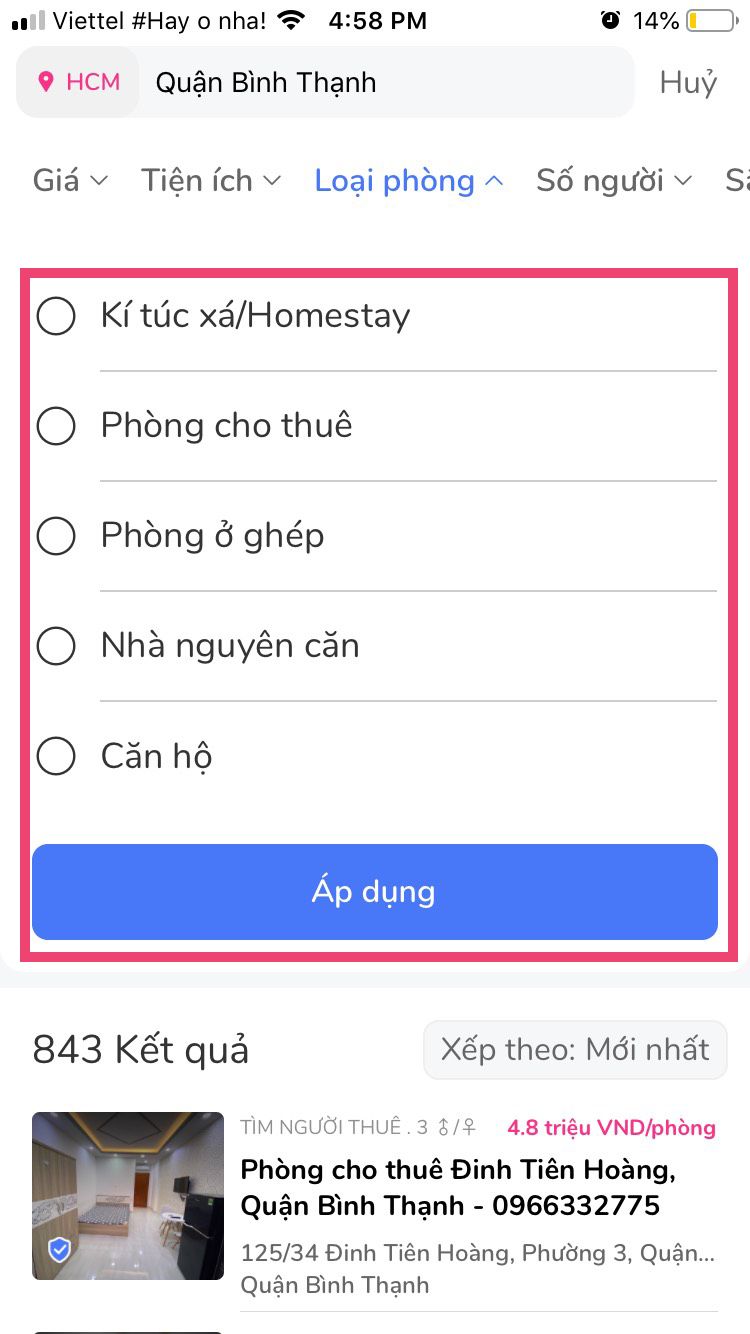750x1334 pixels.
Task: Choose Phòng cho thuê room type
Action: click(x=56, y=427)
